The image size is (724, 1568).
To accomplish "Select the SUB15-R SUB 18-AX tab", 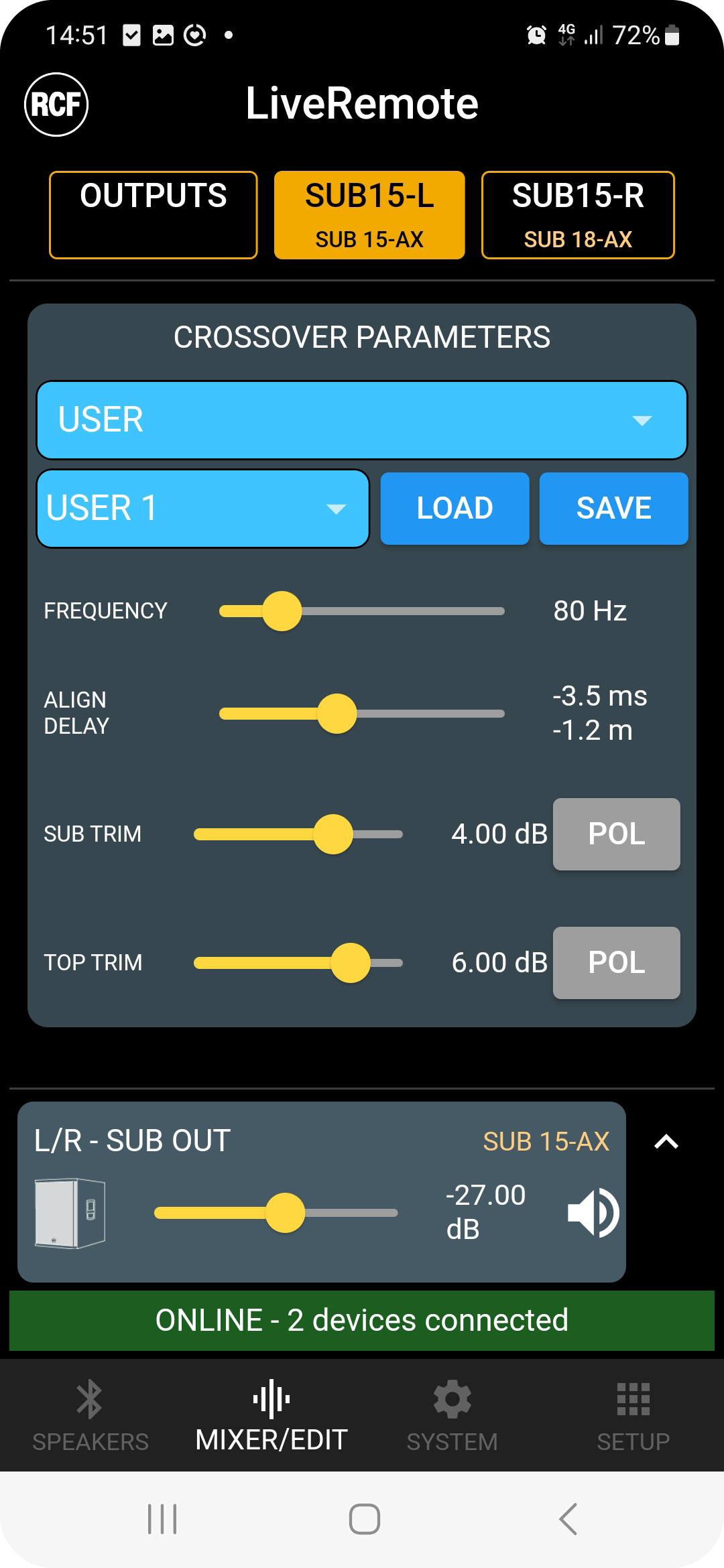I will [578, 214].
